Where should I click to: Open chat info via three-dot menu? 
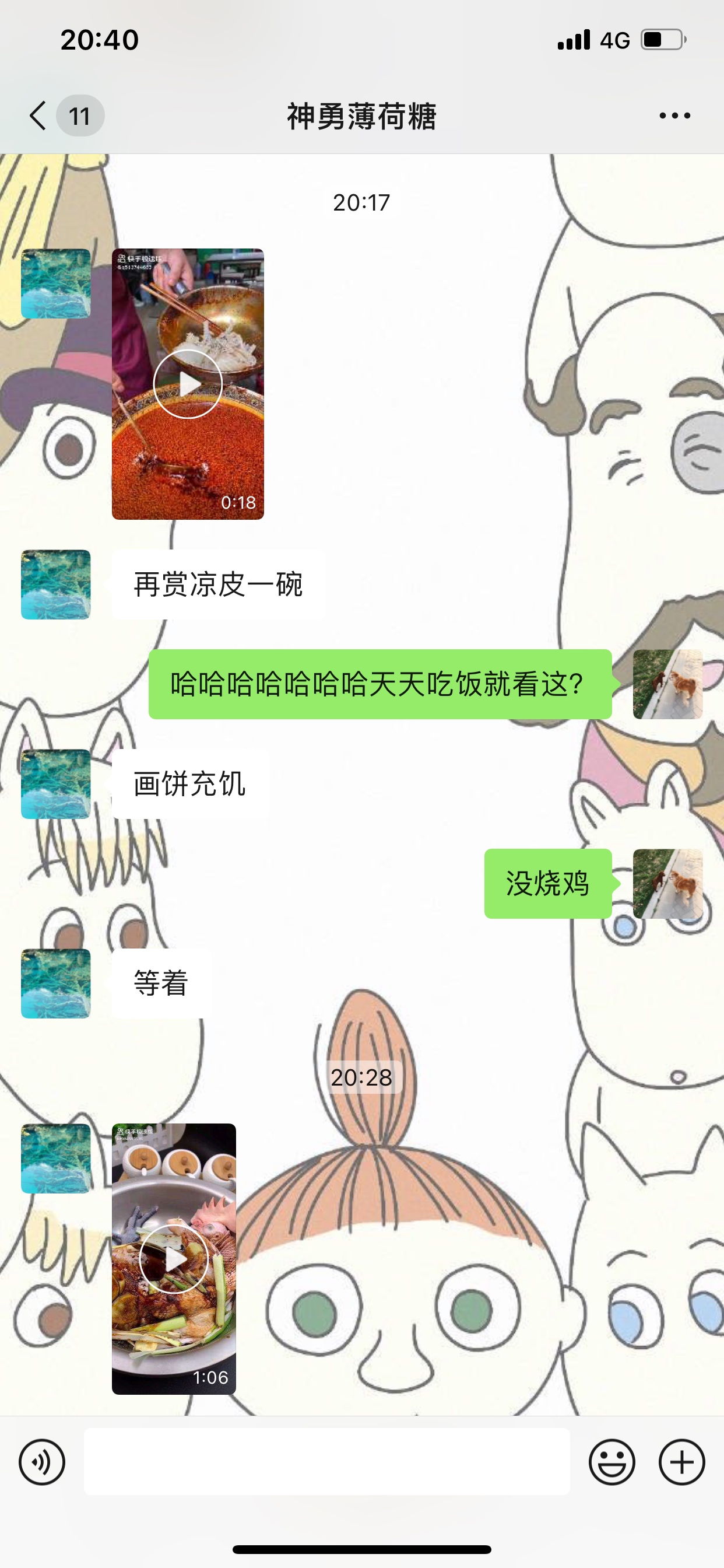[674, 116]
